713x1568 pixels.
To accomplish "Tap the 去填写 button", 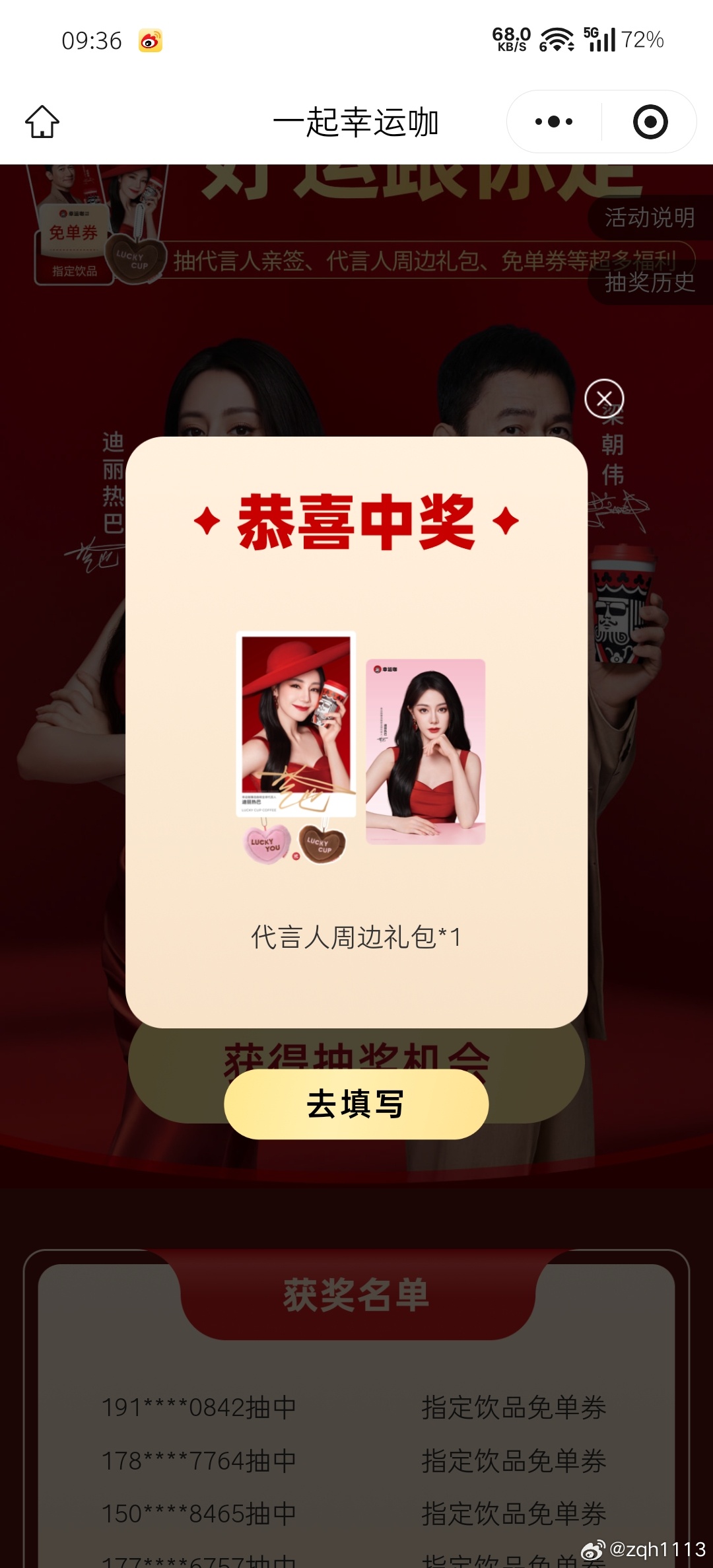I will (x=356, y=1104).
